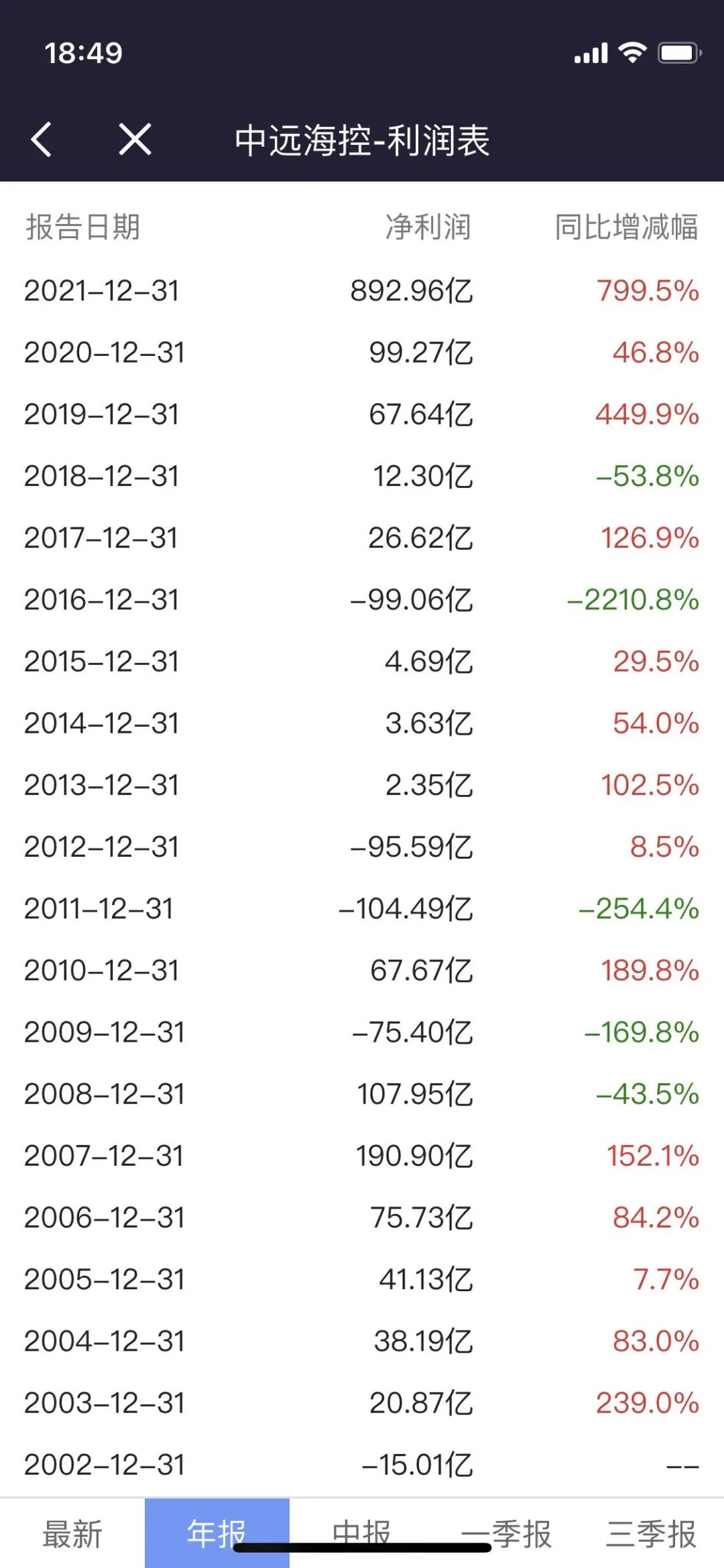Go back using the header arrow
This screenshot has width=724, height=1568.
(x=42, y=139)
